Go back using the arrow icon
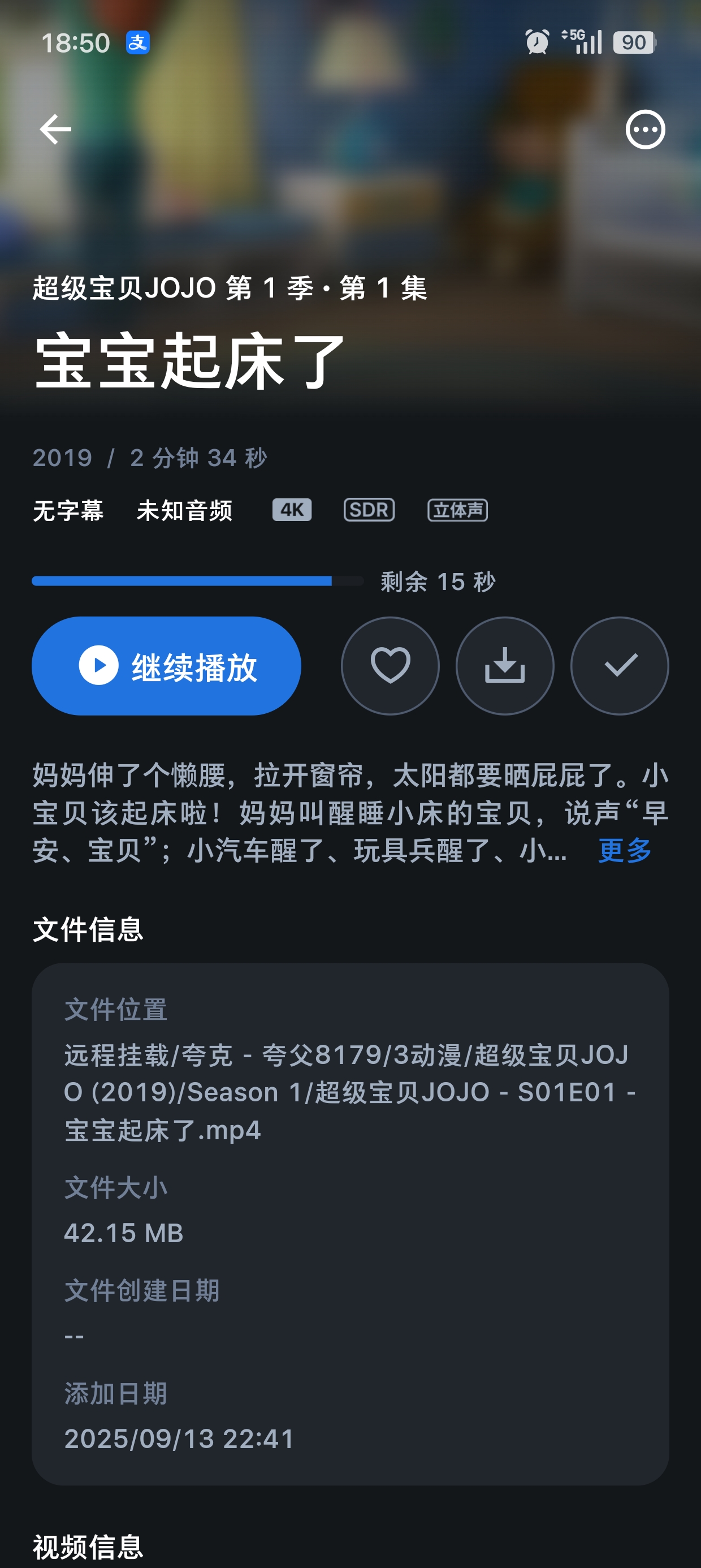 pyautogui.click(x=55, y=130)
